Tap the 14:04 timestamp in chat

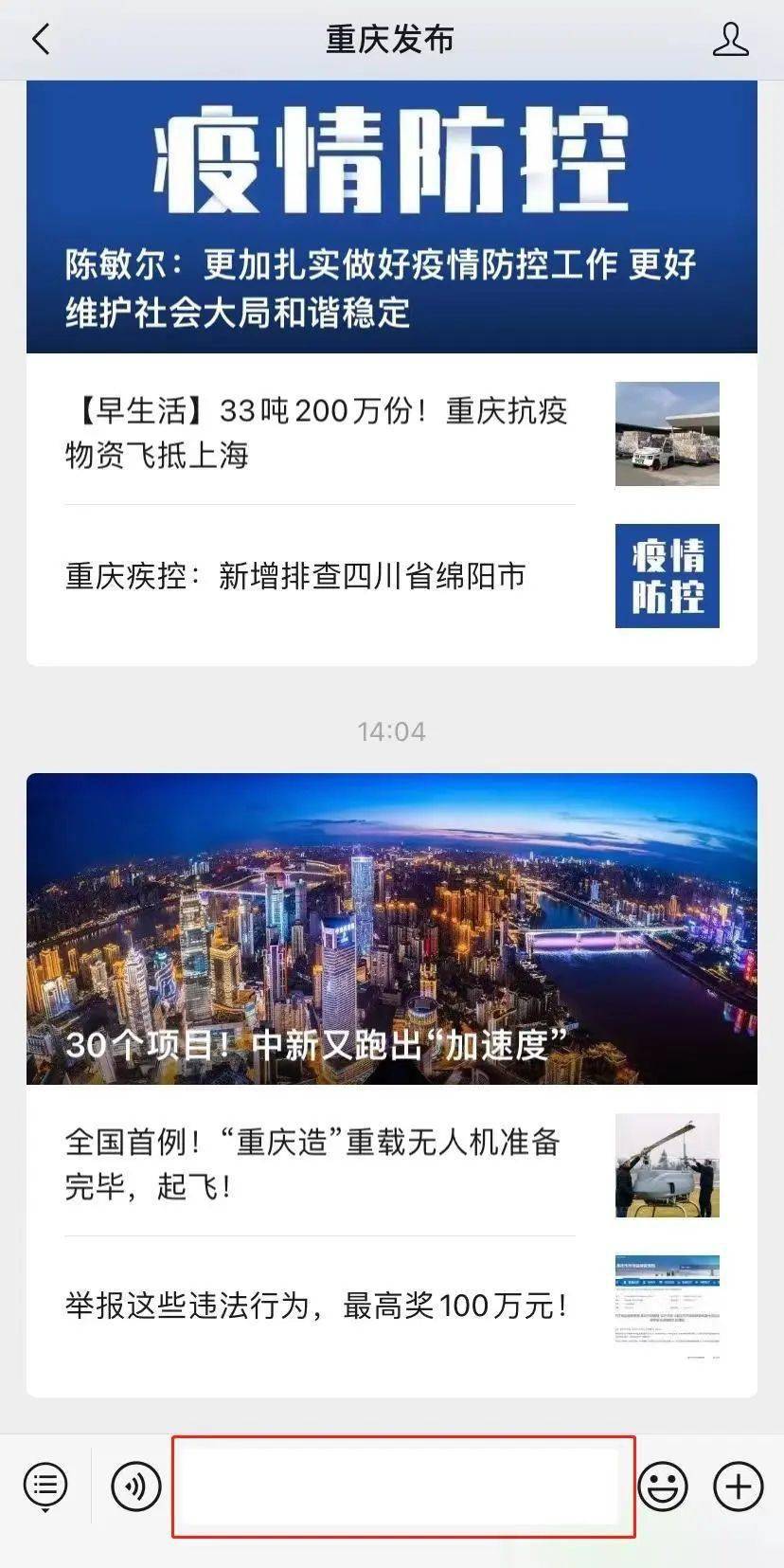pyautogui.click(x=392, y=730)
